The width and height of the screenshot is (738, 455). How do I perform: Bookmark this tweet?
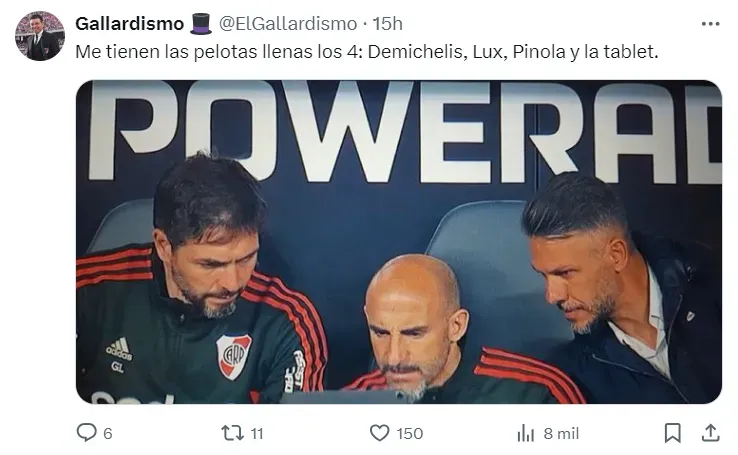coord(673,433)
